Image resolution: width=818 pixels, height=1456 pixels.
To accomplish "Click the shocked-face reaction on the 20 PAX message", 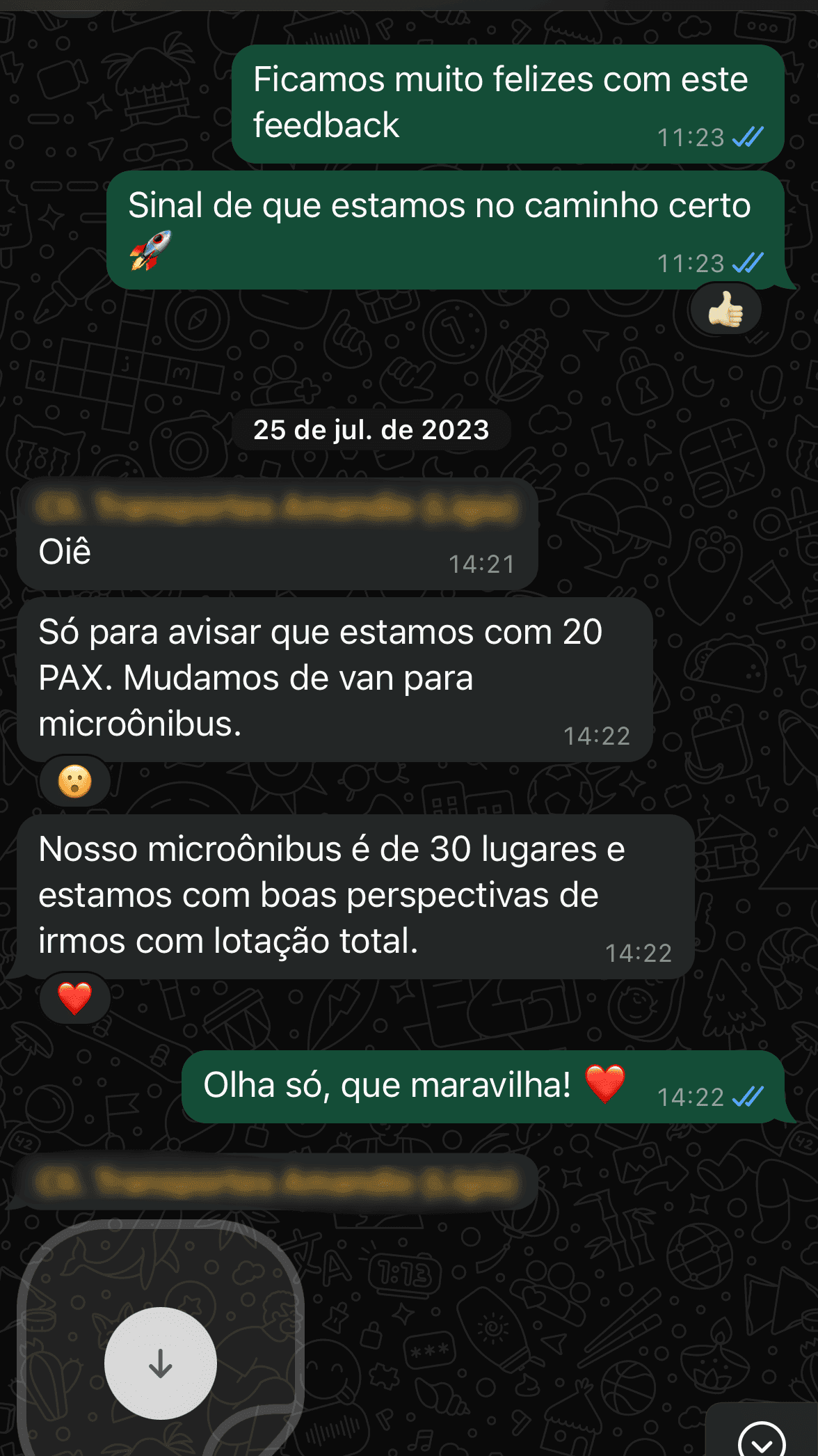I will 74,781.
